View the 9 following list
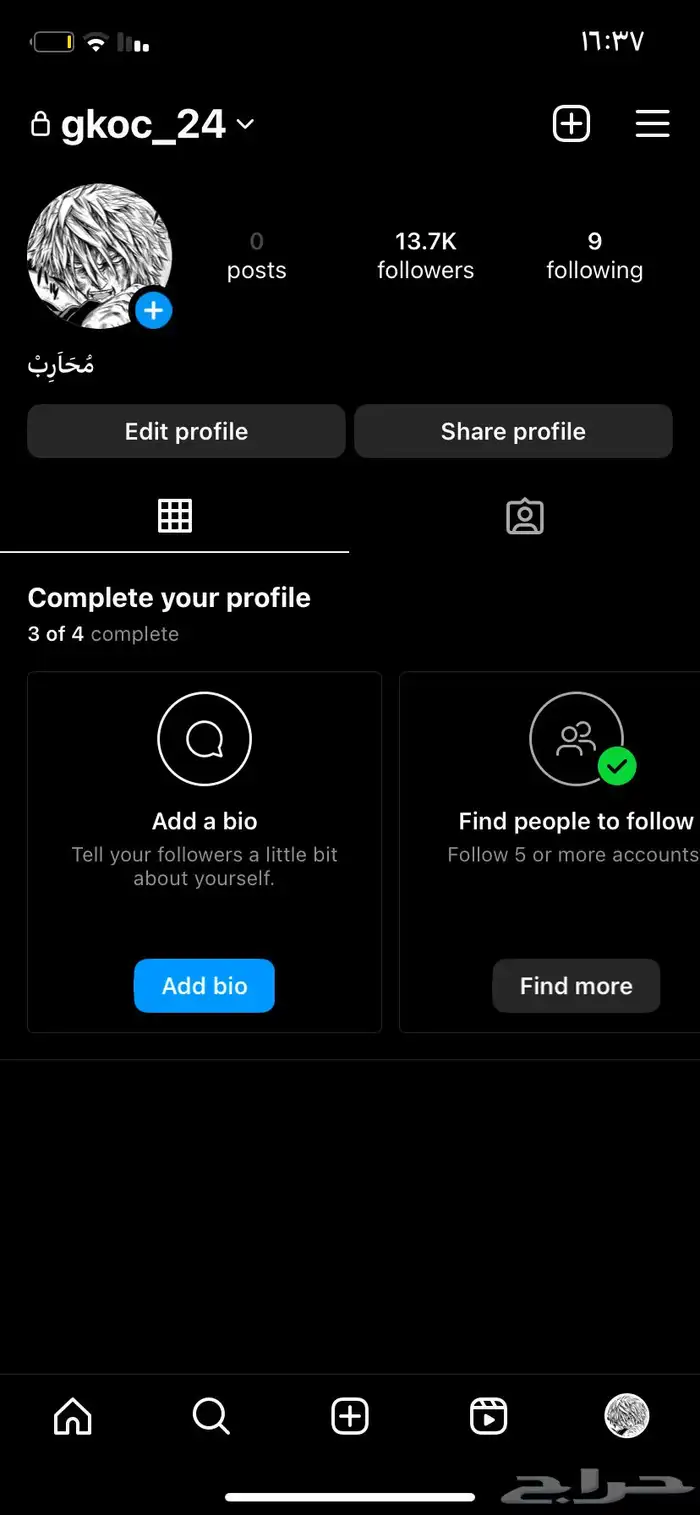Image resolution: width=700 pixels, height=1515 pixels. (594, 255)
